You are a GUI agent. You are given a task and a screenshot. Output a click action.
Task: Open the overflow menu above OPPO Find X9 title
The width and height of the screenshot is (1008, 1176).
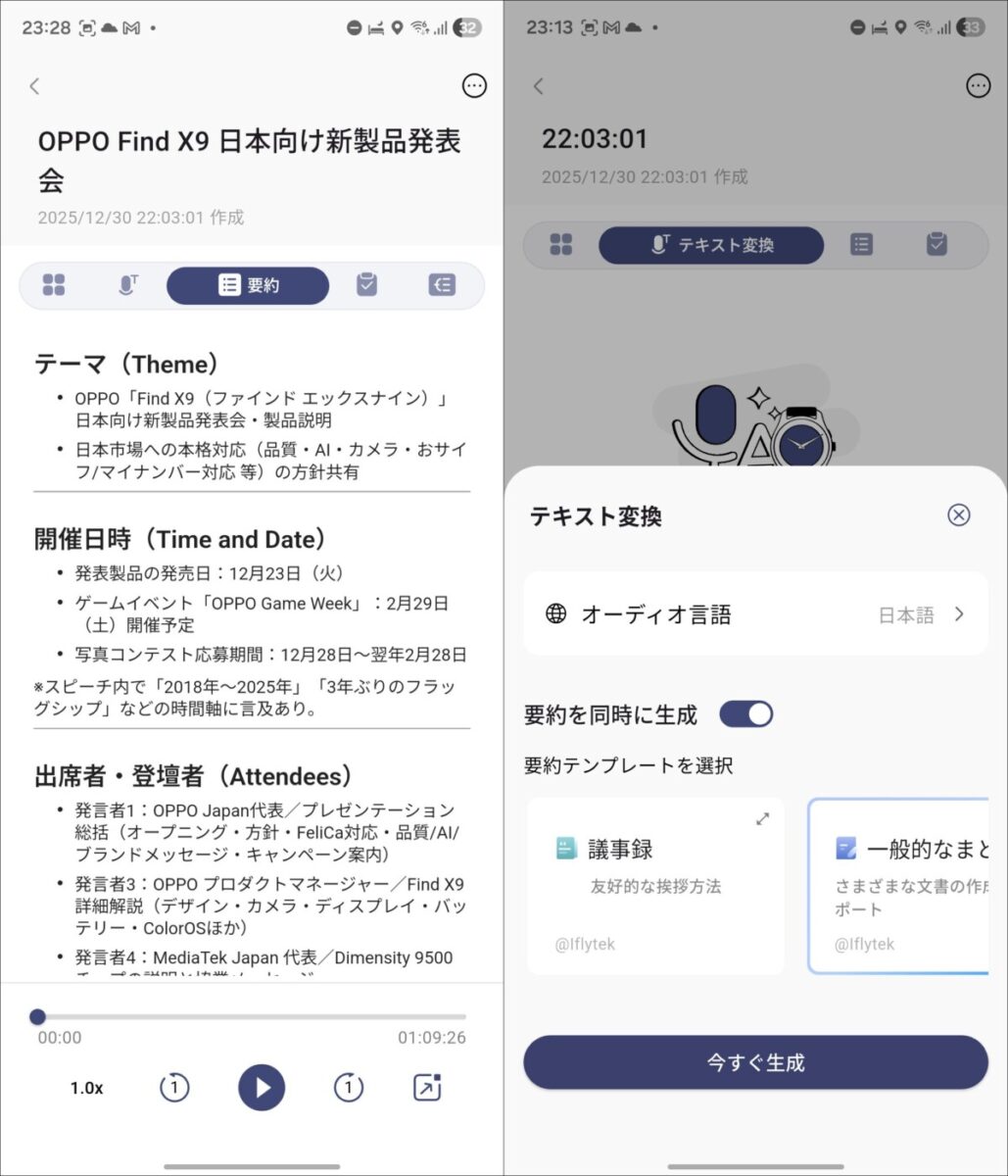coord(474,86)
